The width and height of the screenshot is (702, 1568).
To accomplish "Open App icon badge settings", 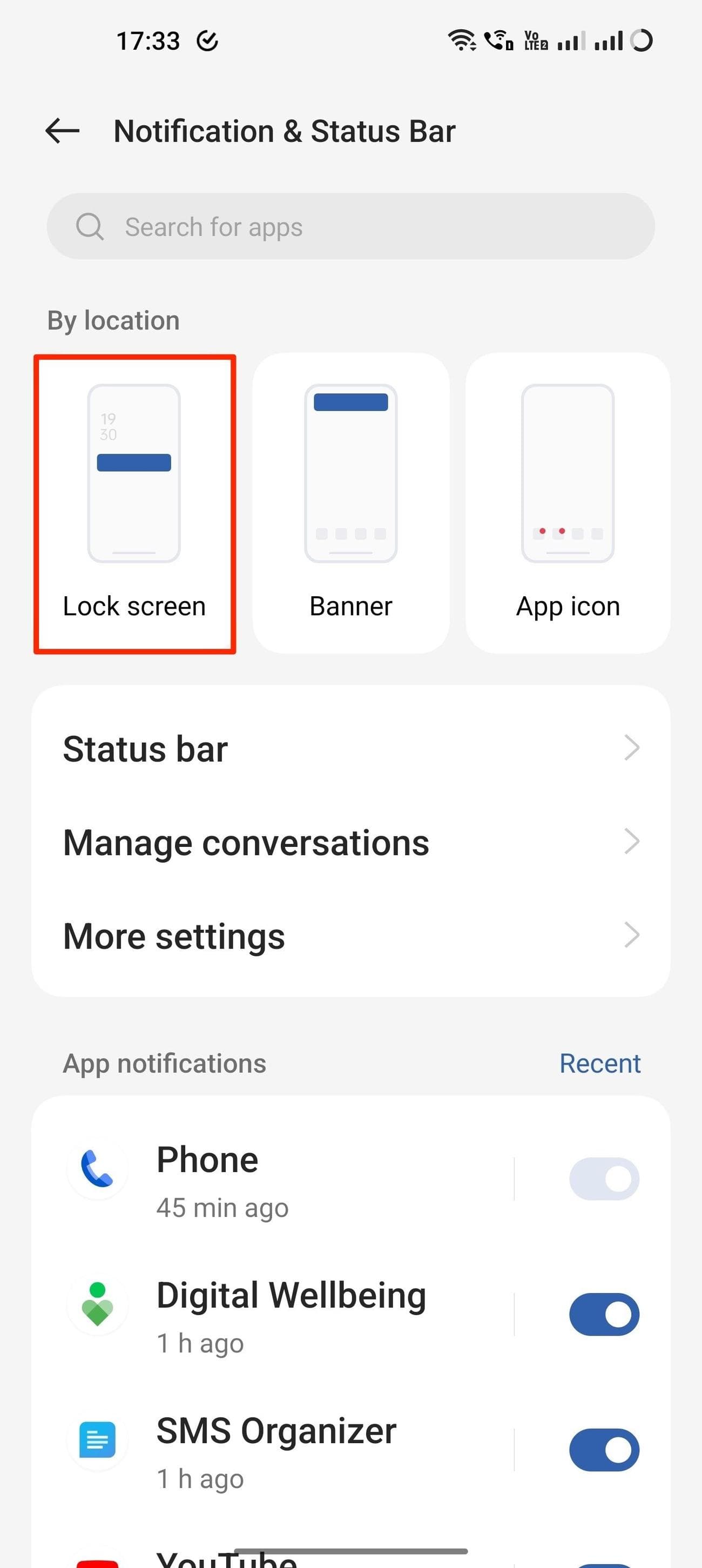I will 567,504.
